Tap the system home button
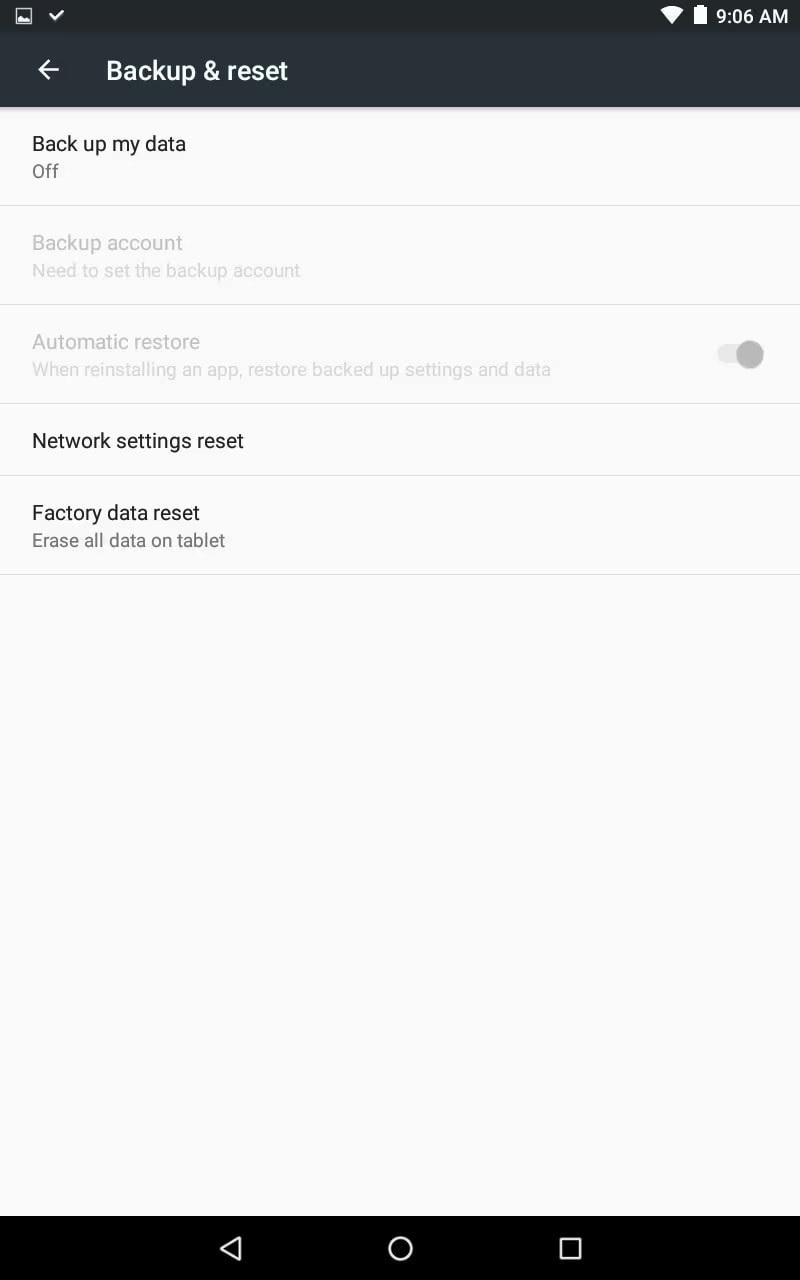Image resolution: width=800 pixels, height=1280 pixels. [400, 1248]
